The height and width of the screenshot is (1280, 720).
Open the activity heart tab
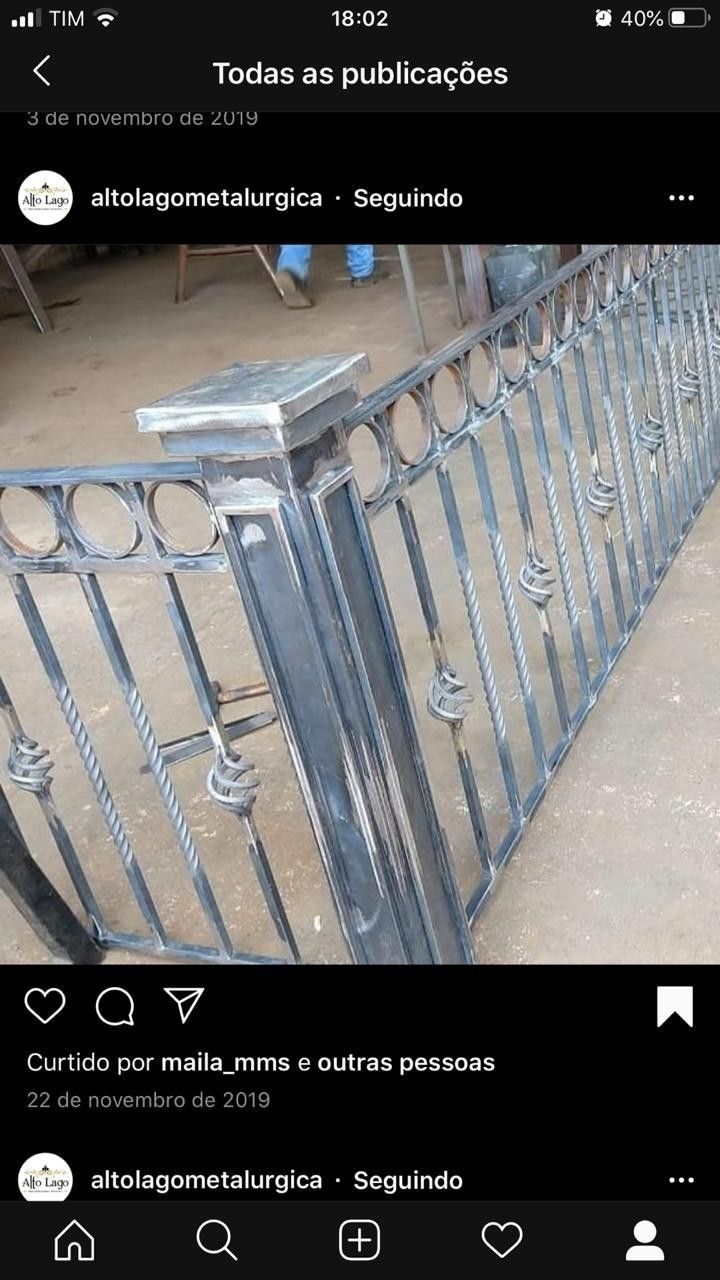click(502, 1241)
